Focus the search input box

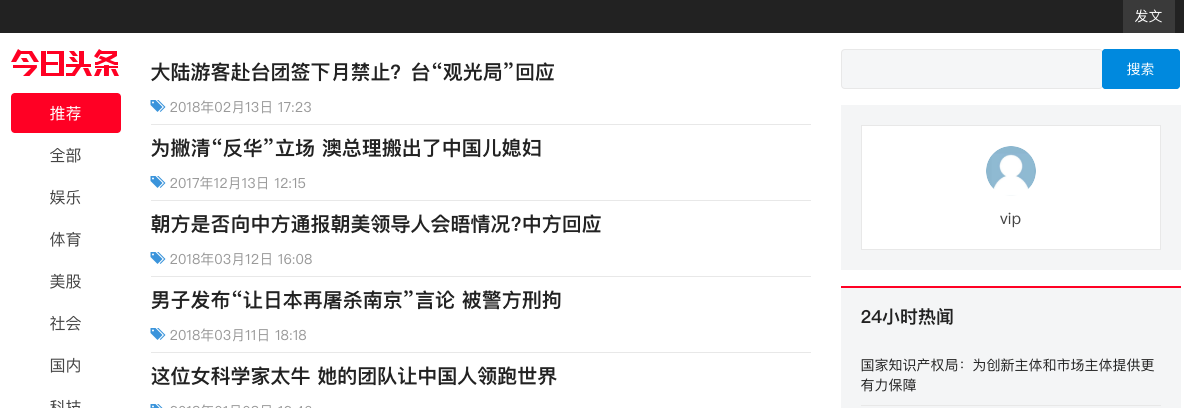point(970,69)
